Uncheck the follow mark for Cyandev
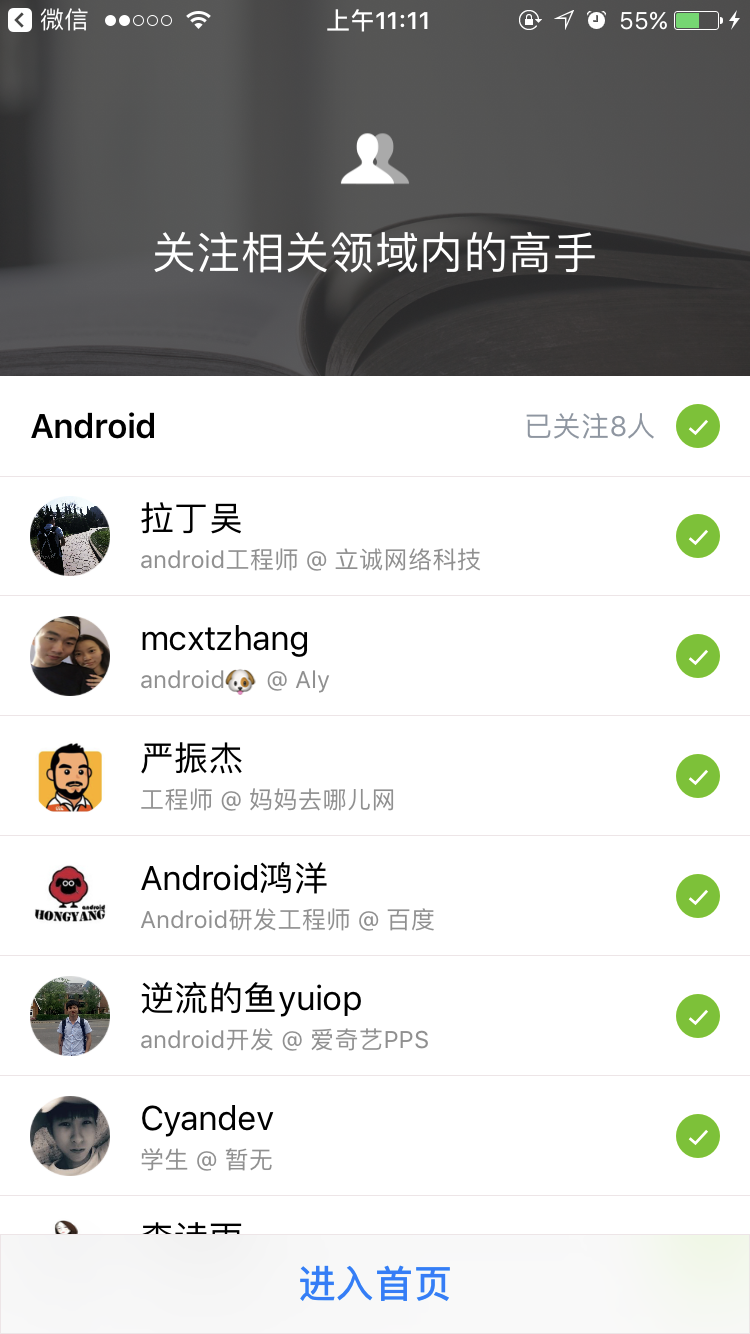 tap(697, 1137)
